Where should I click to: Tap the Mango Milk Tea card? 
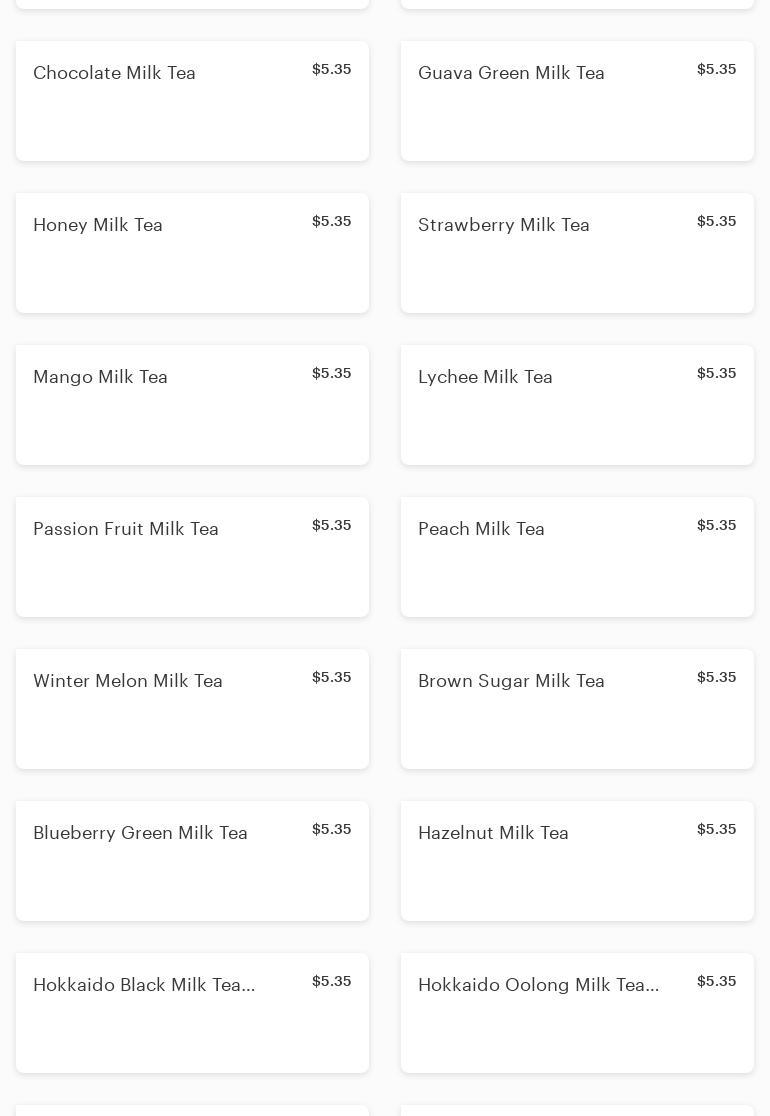[x=192, y=405]
